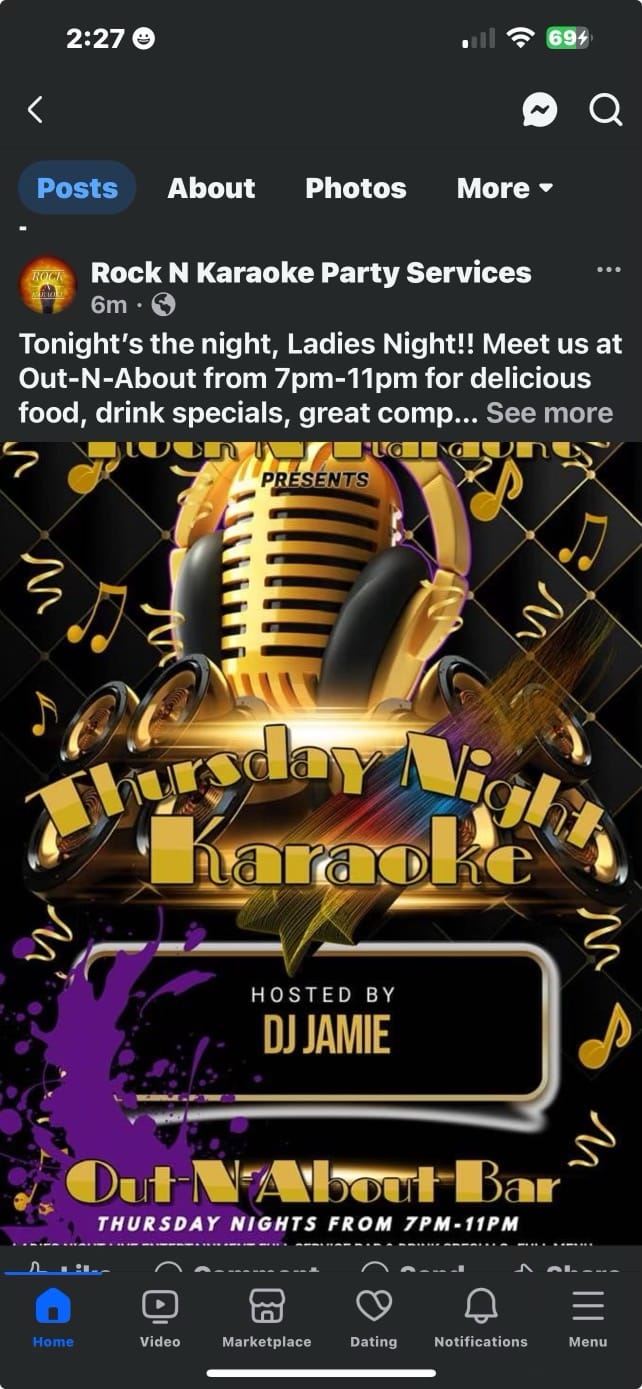Tap the Rock N Karaoke profile picture
This screenshot has width=642, height=1389.
point(48,285)
